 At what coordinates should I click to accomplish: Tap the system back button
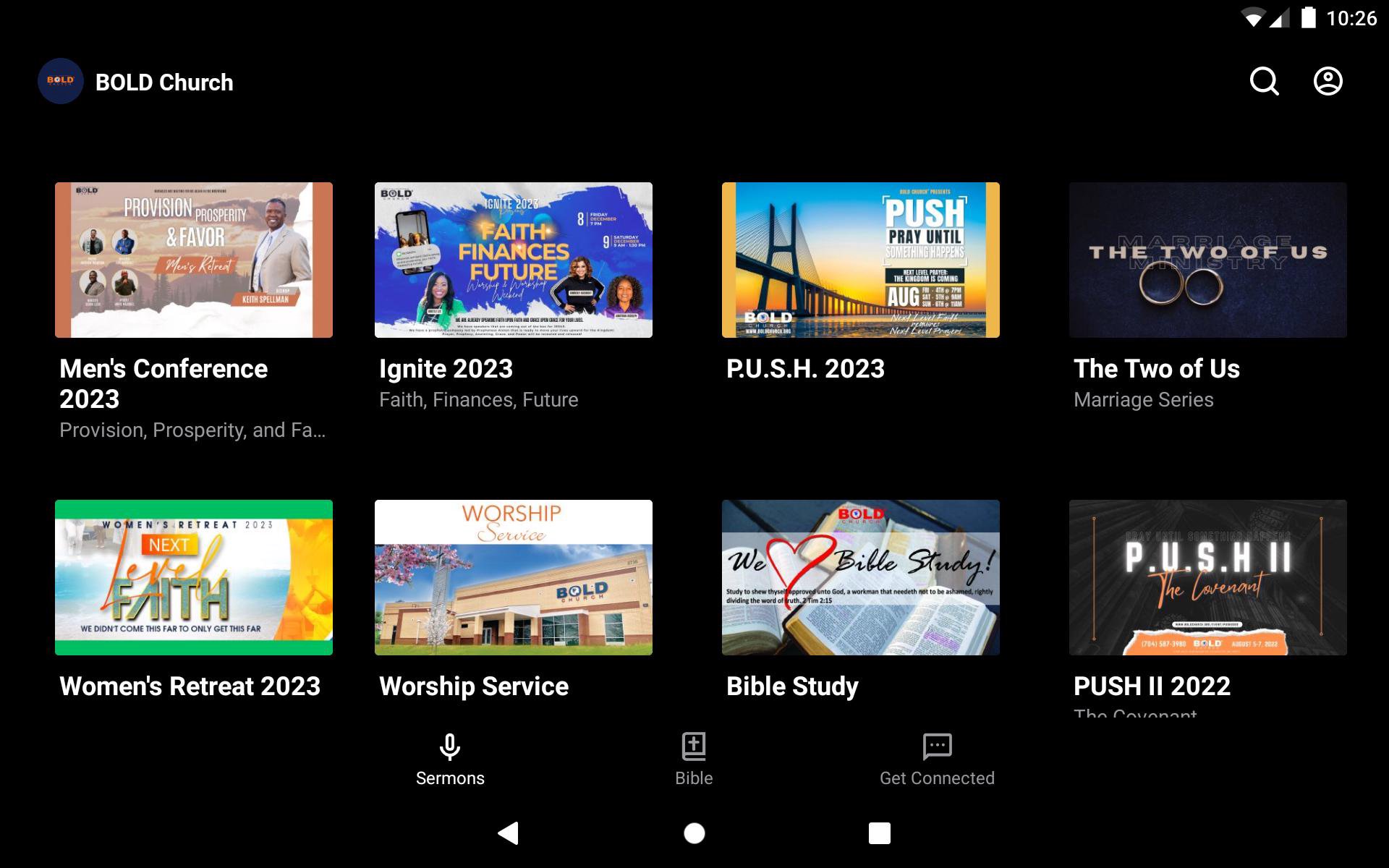tap(509, 833)
